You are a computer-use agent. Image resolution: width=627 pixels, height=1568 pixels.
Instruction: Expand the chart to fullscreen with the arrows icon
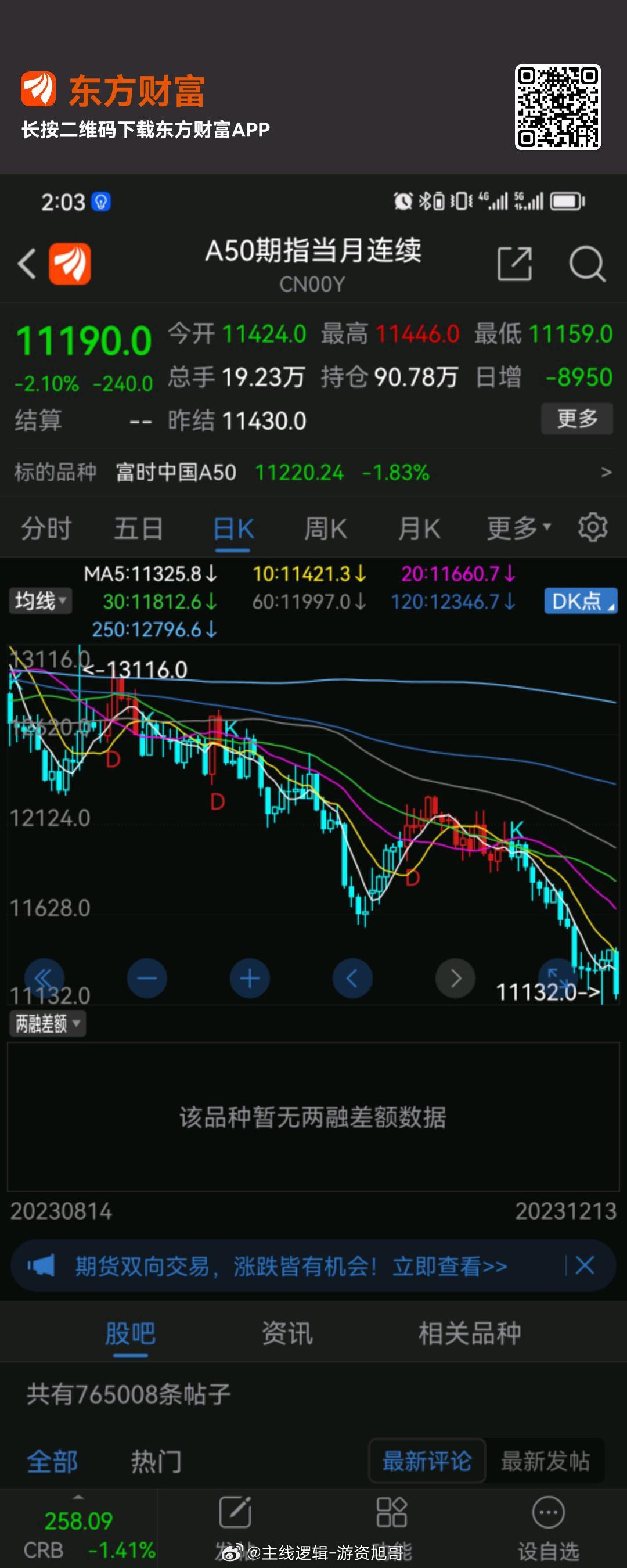coord(558,978)
